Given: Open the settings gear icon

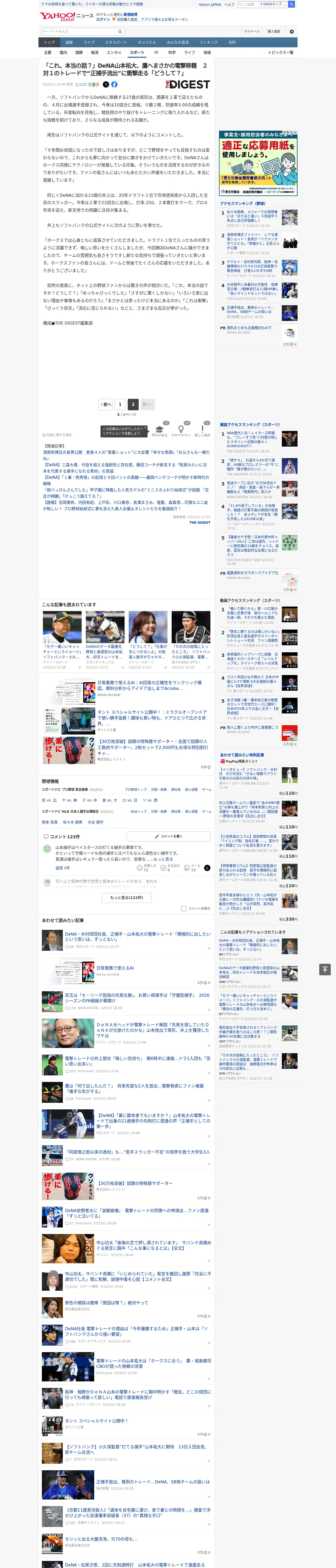Looking at the screenshot, I should click(292, 32).
